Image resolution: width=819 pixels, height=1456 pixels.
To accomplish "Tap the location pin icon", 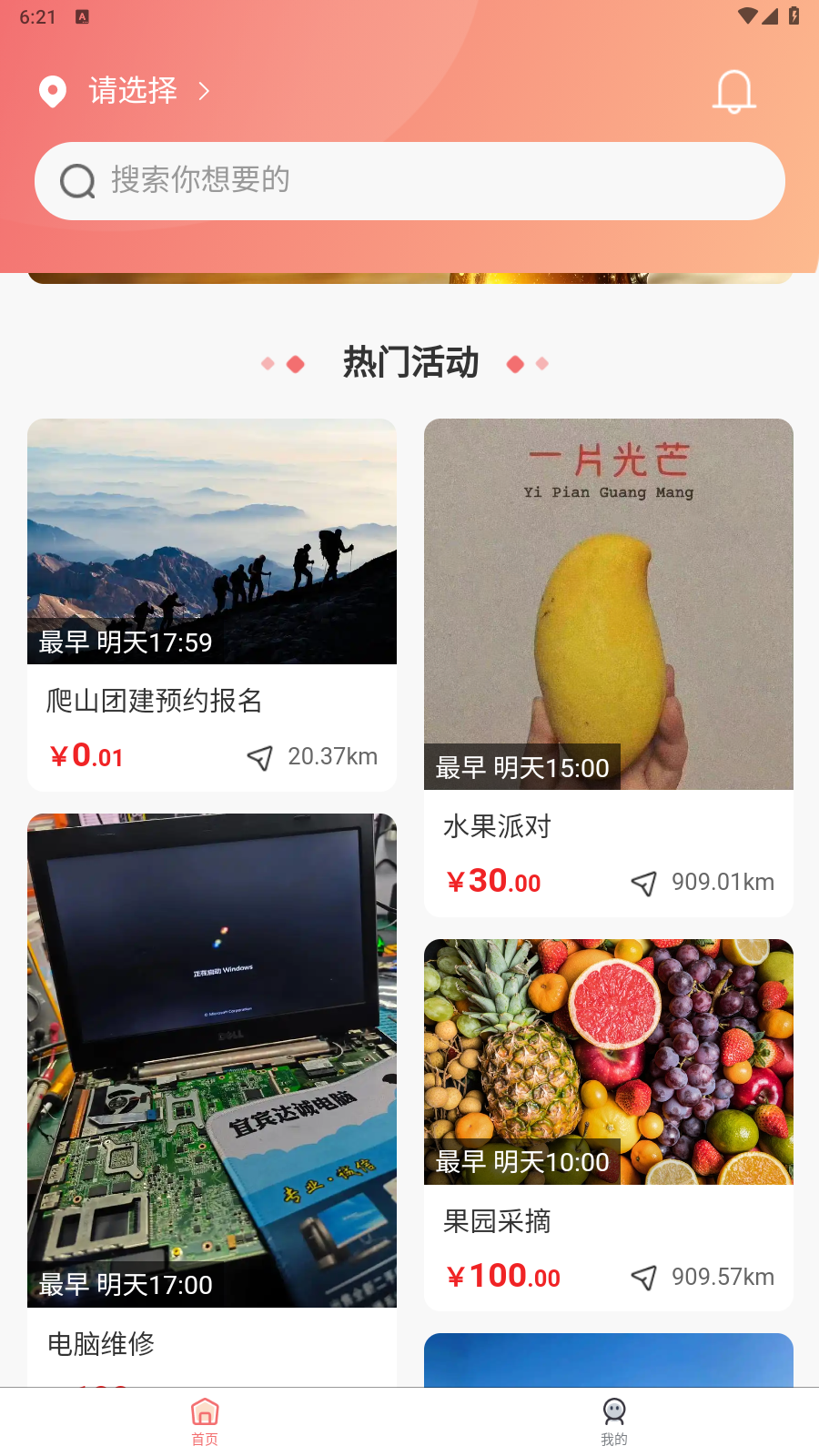I will coord(52,91).
